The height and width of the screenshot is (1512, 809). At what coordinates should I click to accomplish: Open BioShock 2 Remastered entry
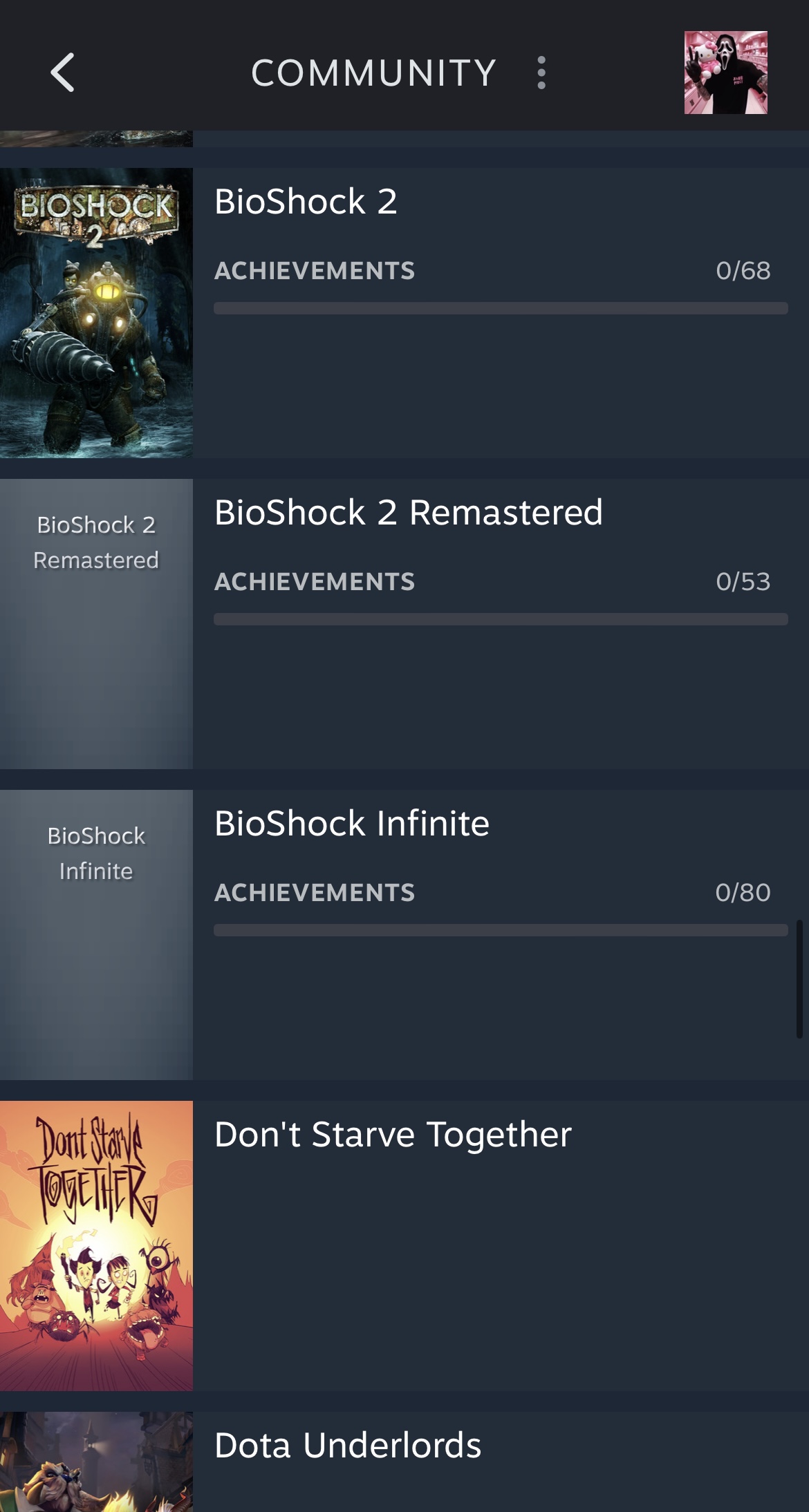404,624
